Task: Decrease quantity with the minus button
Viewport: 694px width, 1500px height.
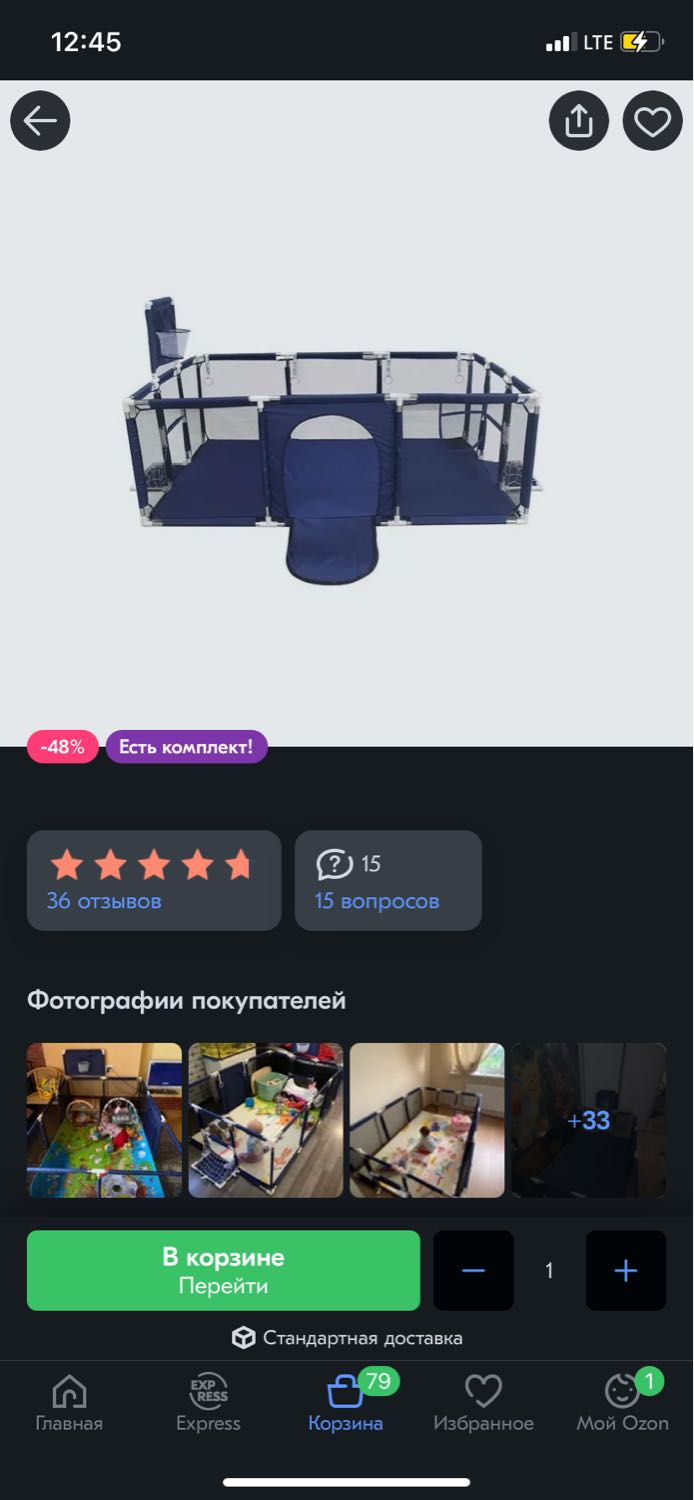Action: (473, 1270)
